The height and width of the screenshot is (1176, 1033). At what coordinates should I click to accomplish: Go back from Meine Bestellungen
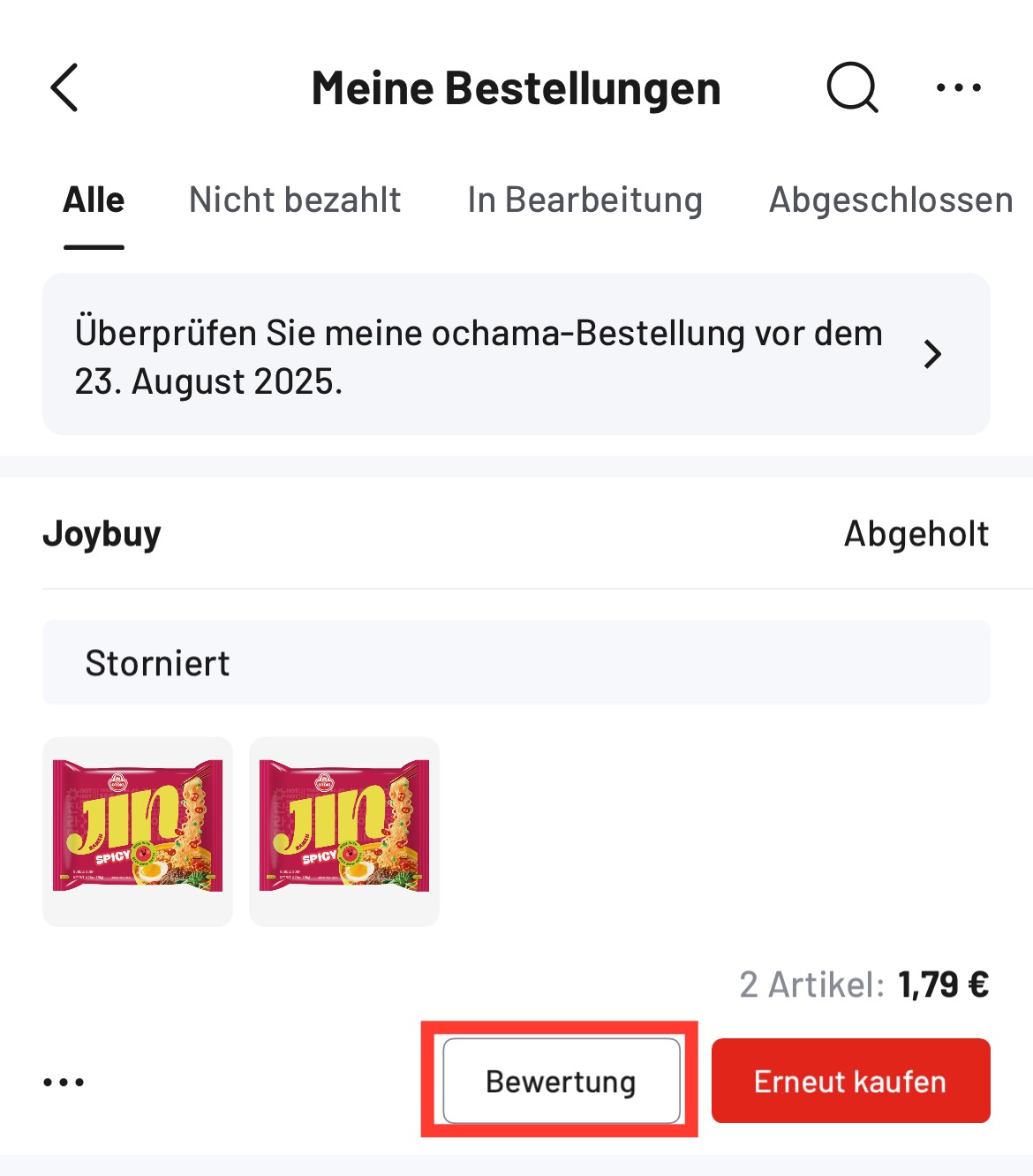tap(65, 87)
